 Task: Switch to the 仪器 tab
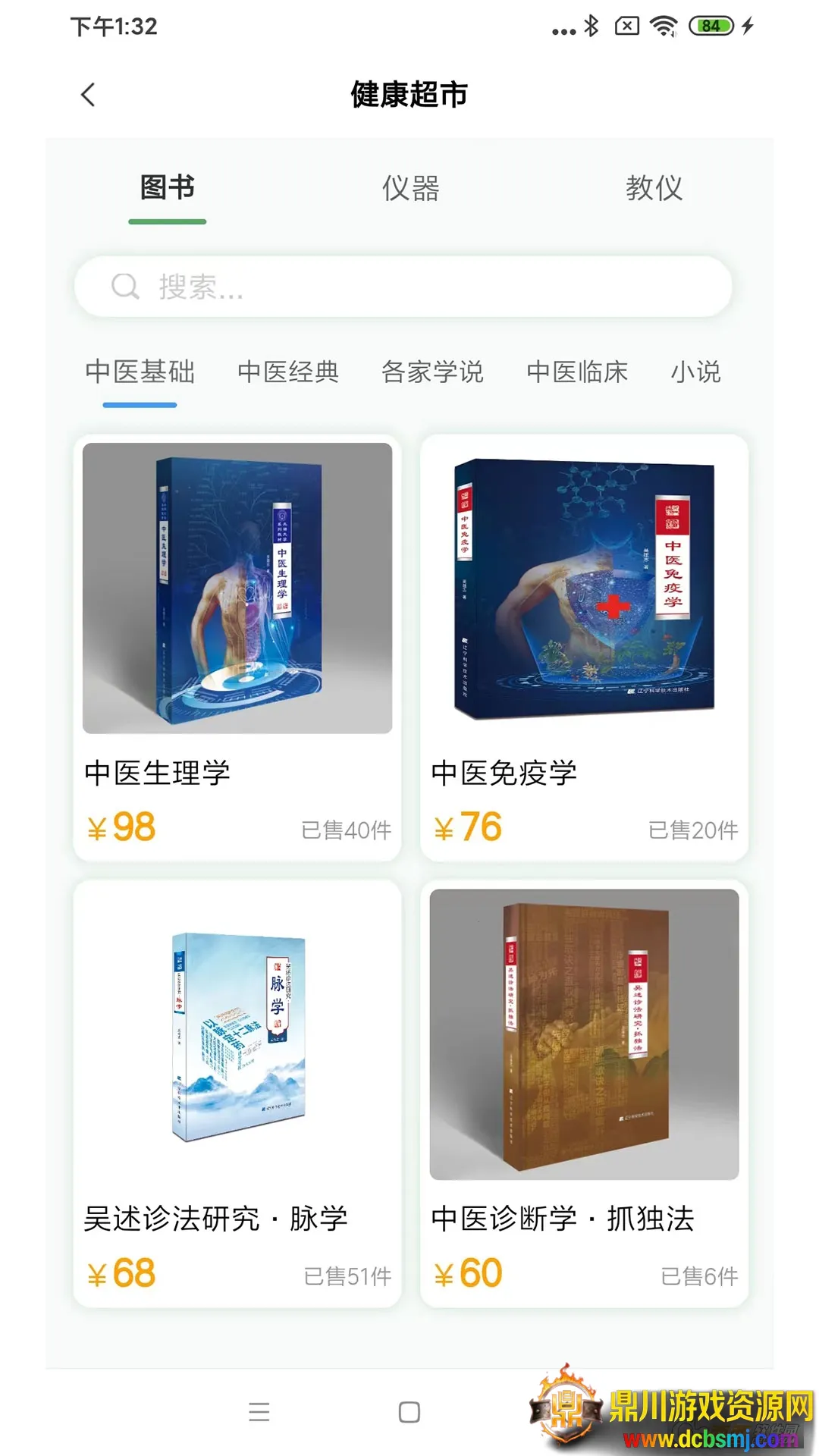[x=410, y=188]
